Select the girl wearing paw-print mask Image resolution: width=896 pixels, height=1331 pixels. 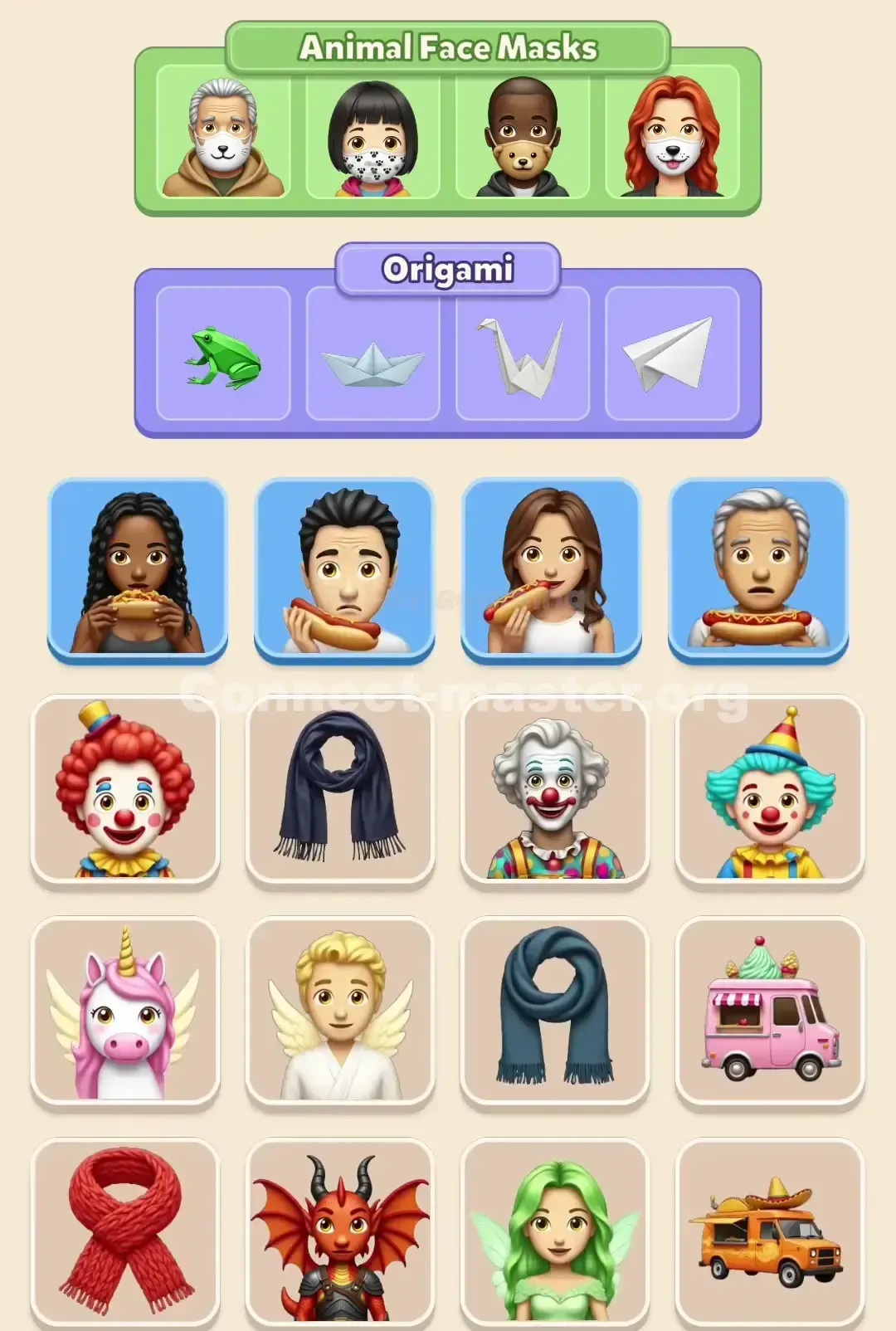pos(373,134)
